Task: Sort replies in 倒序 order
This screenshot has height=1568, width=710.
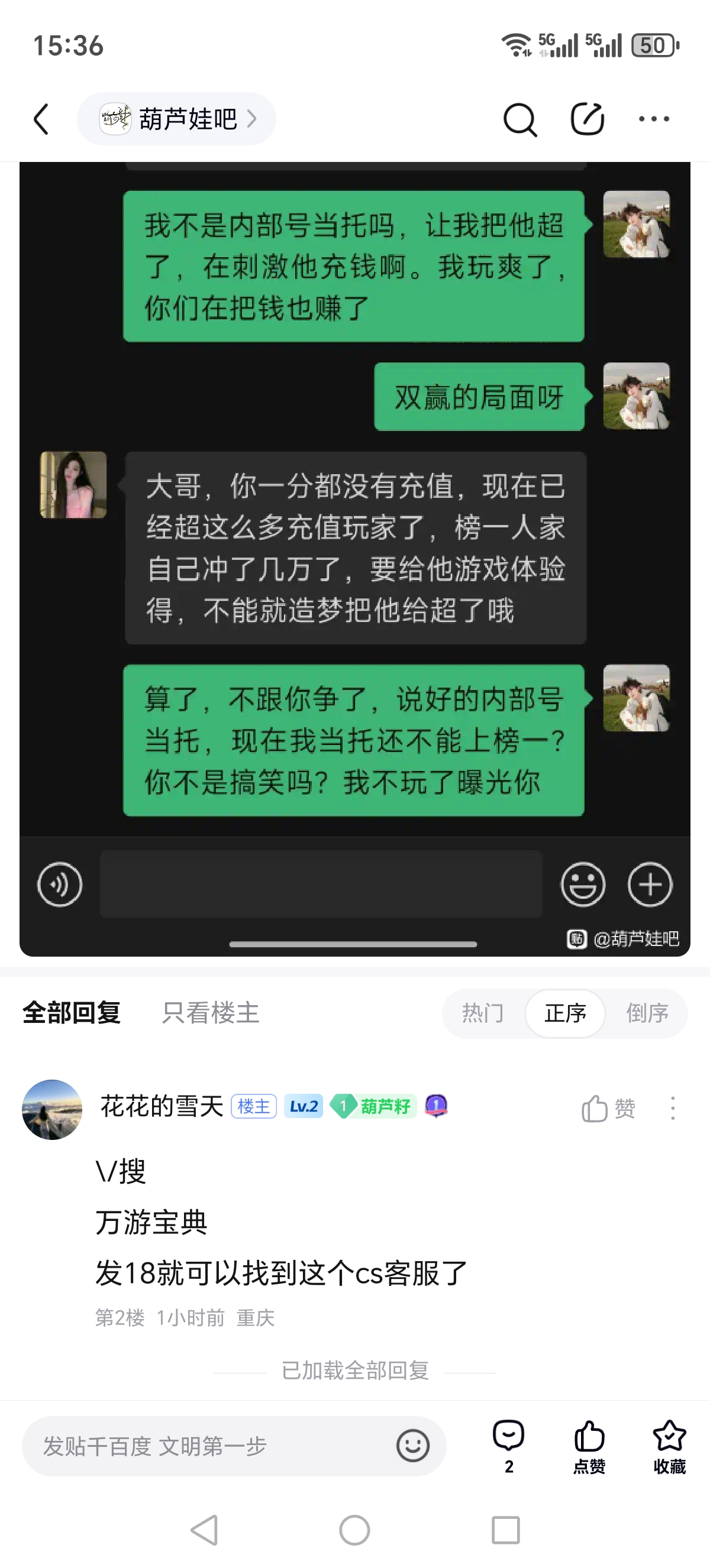Action: pos(647,1013)
